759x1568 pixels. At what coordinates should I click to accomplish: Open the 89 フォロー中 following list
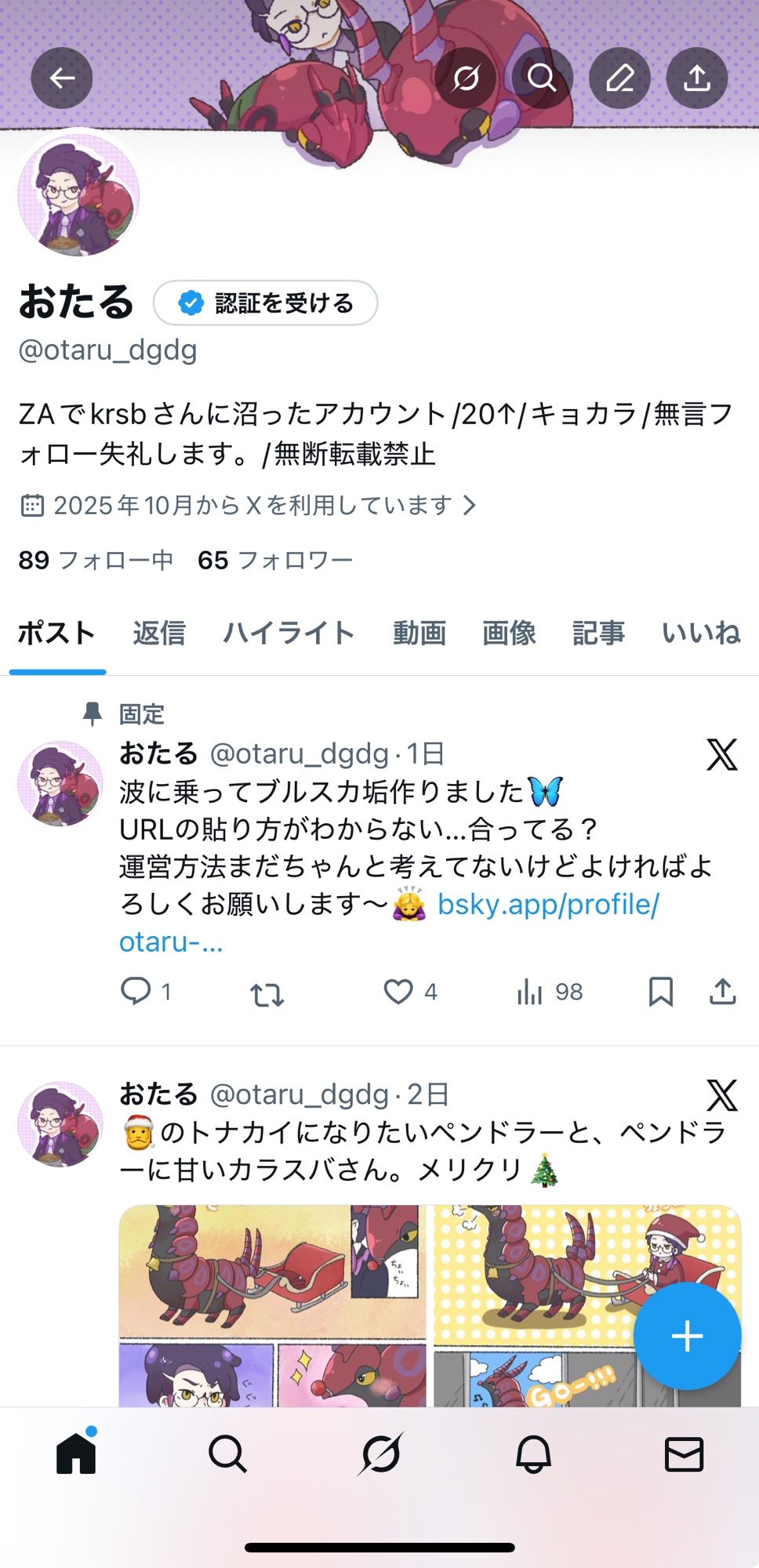[x=96, y=560]
